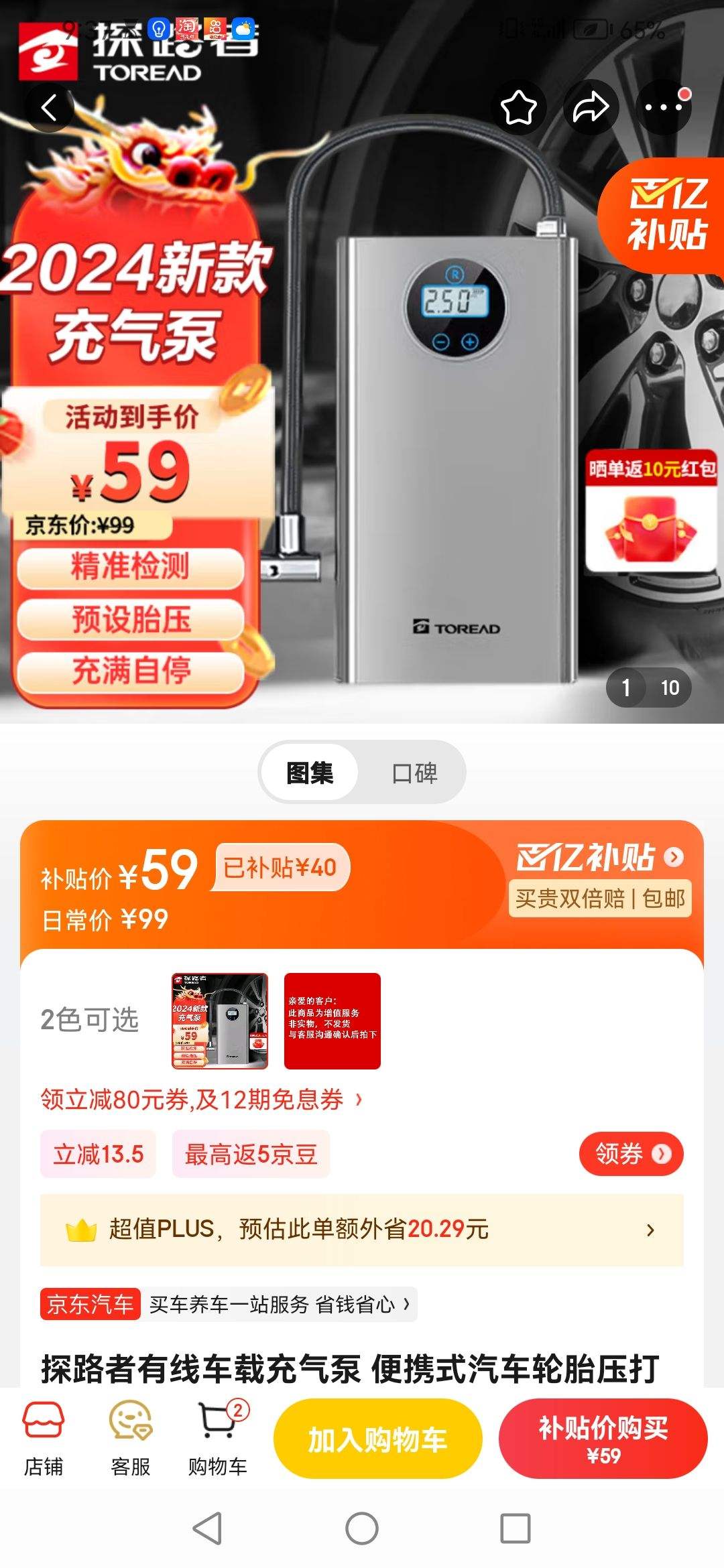This screenshot has height=1568, width=724.
Task: Open the 购物车 shopping cart
Action: (x=218, y=1438)
